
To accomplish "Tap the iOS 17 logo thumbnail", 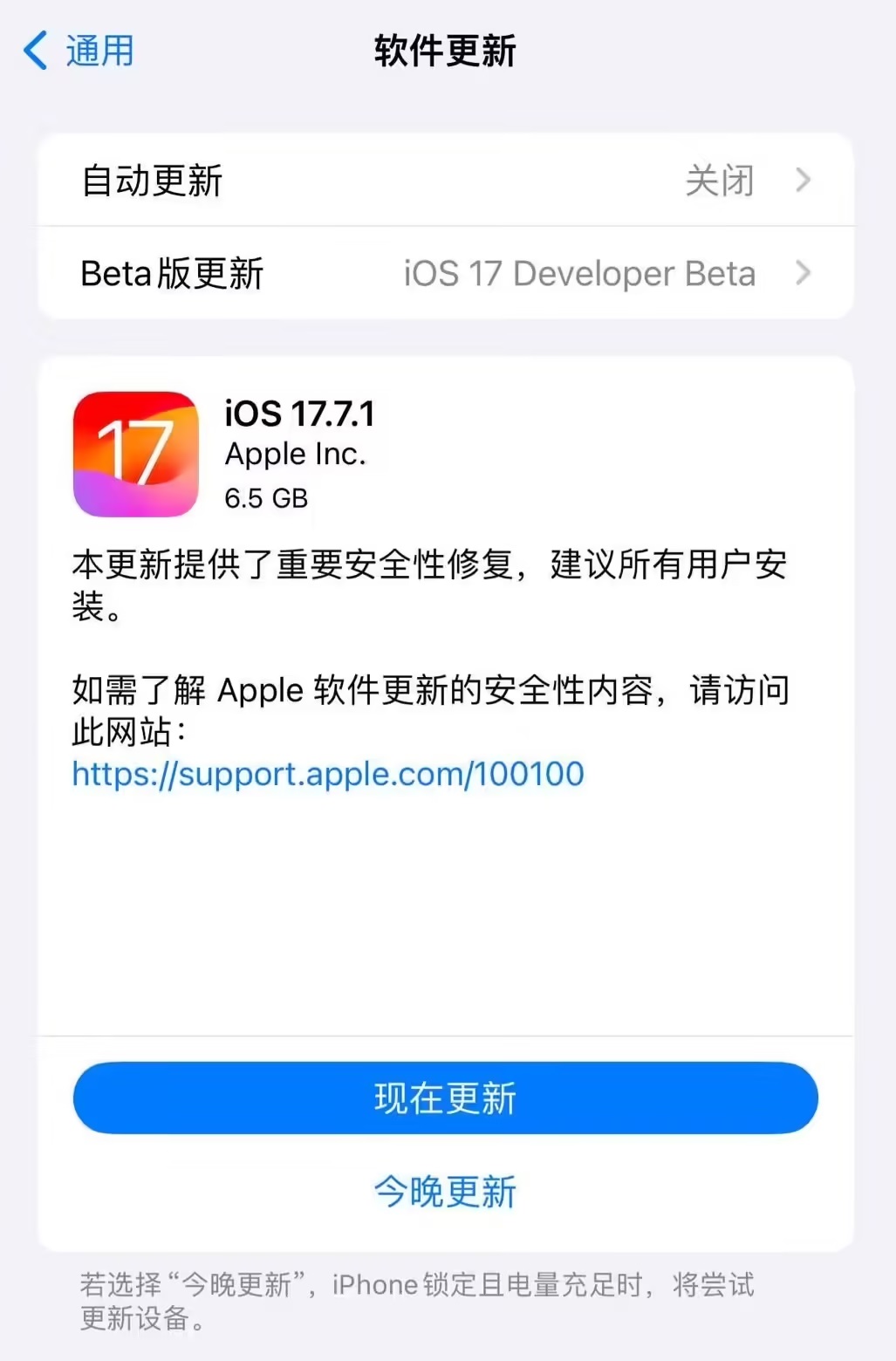I will coord(135,455).
